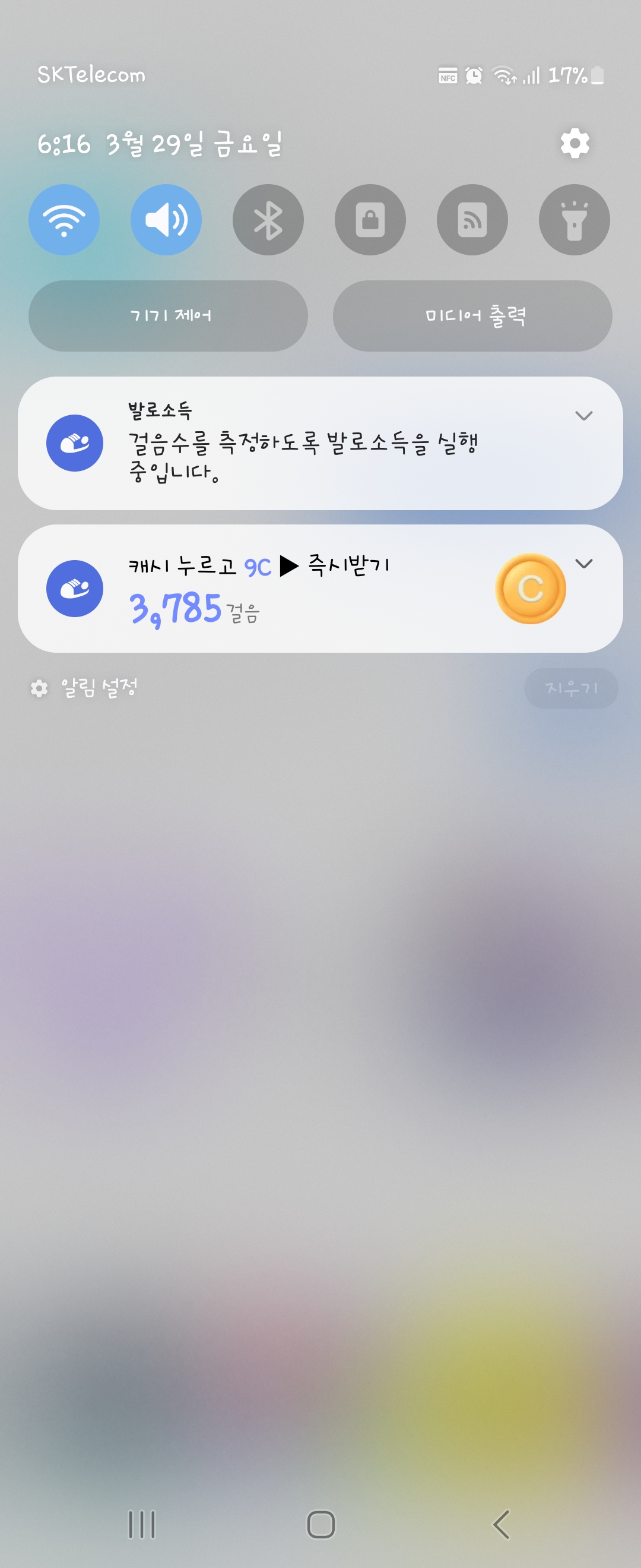Clear notifications with 지우기
Screen dimensions: 641x1568
570,688
